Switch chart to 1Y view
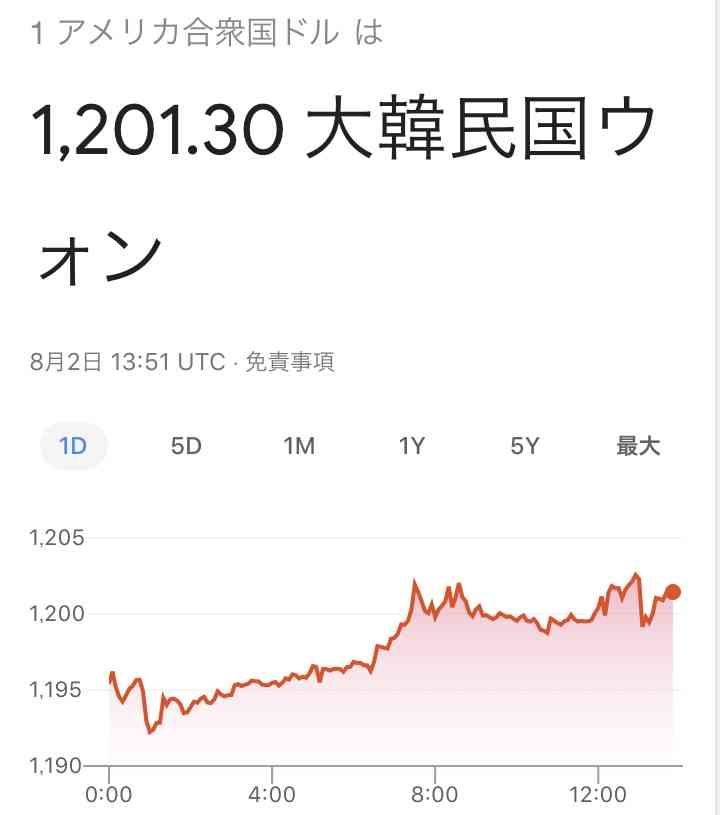Screen dimensions: 720x815 (x=412, y=446)
